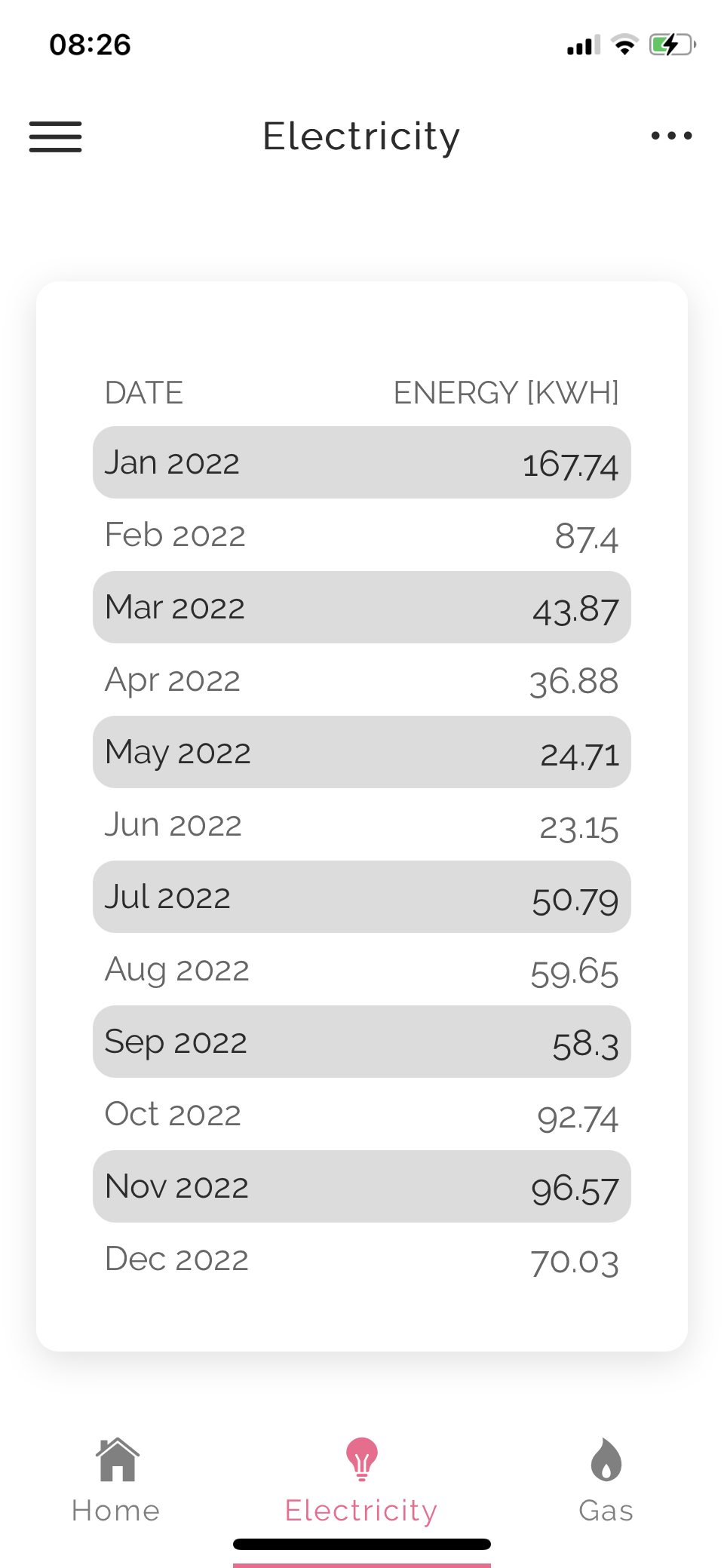Select the Electricity tab
This screenshot has width=724, height=1568.
361,1481
